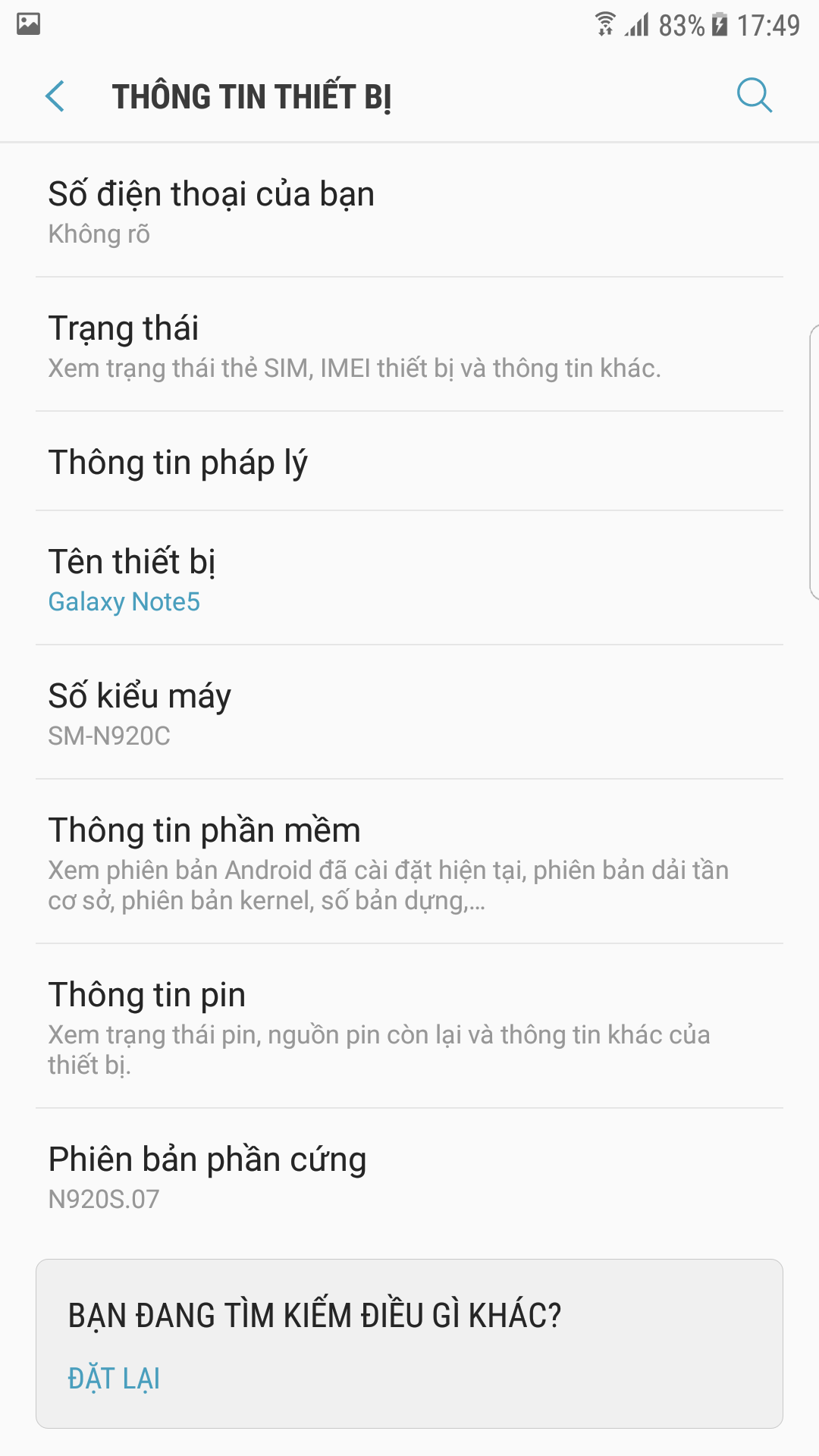Edit Tên thiết bị Galaxy Note5
819x1456 pixels.
[409, 579]
